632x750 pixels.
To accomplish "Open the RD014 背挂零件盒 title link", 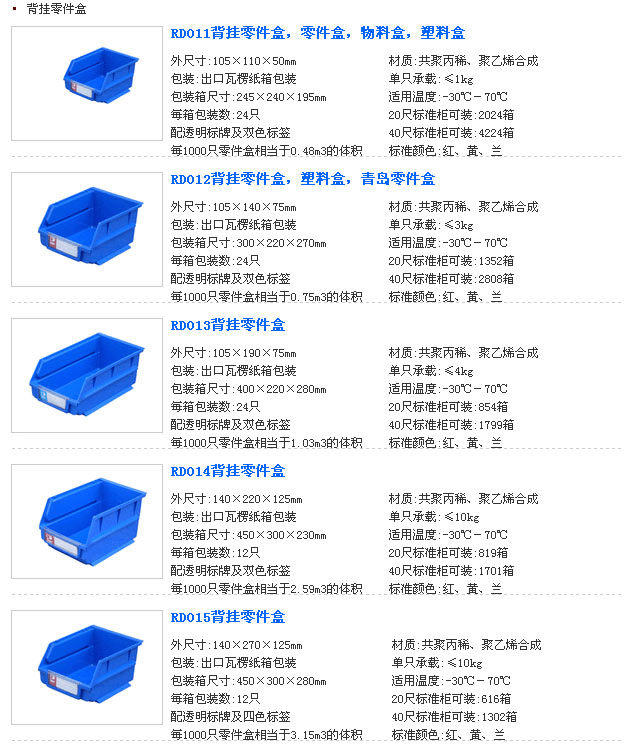I will (228, 471).
